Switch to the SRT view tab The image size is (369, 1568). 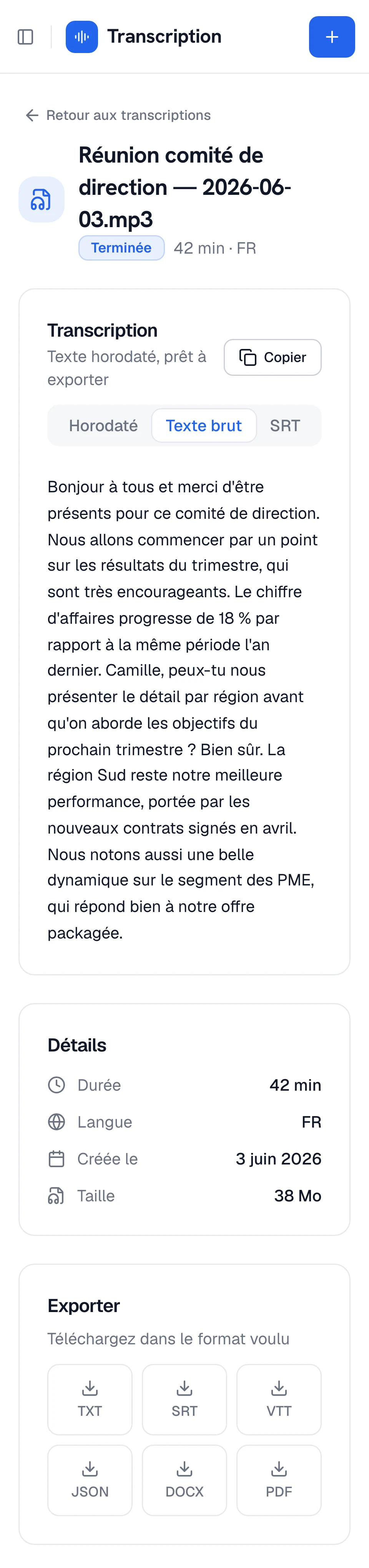pyautogui.click(x=285, y=425)
